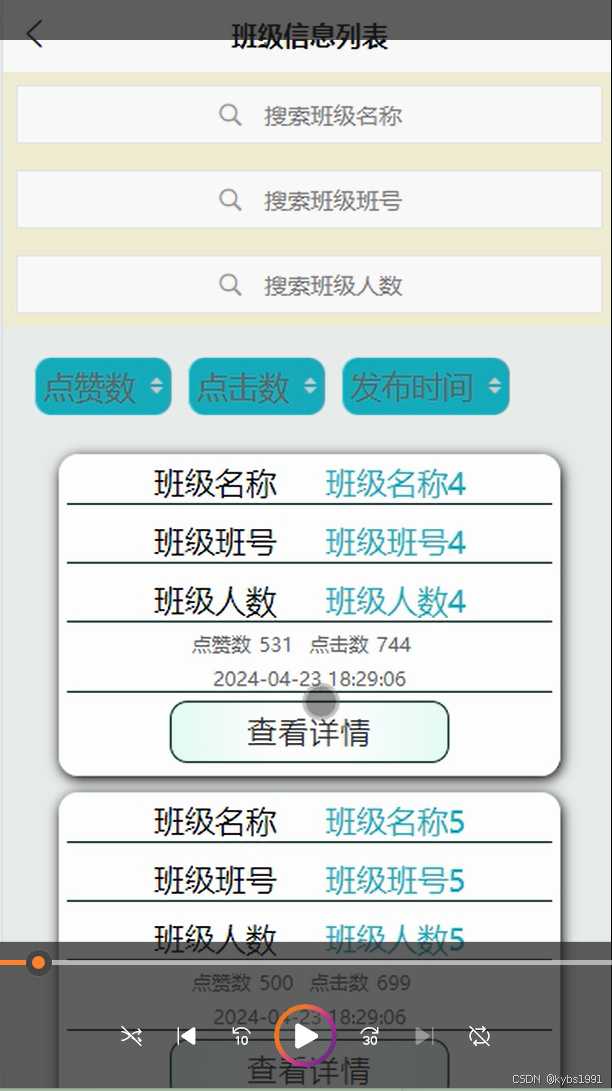612x1091 pixels.
Task: Skip to the previous video
Action: pos(186,1036)
